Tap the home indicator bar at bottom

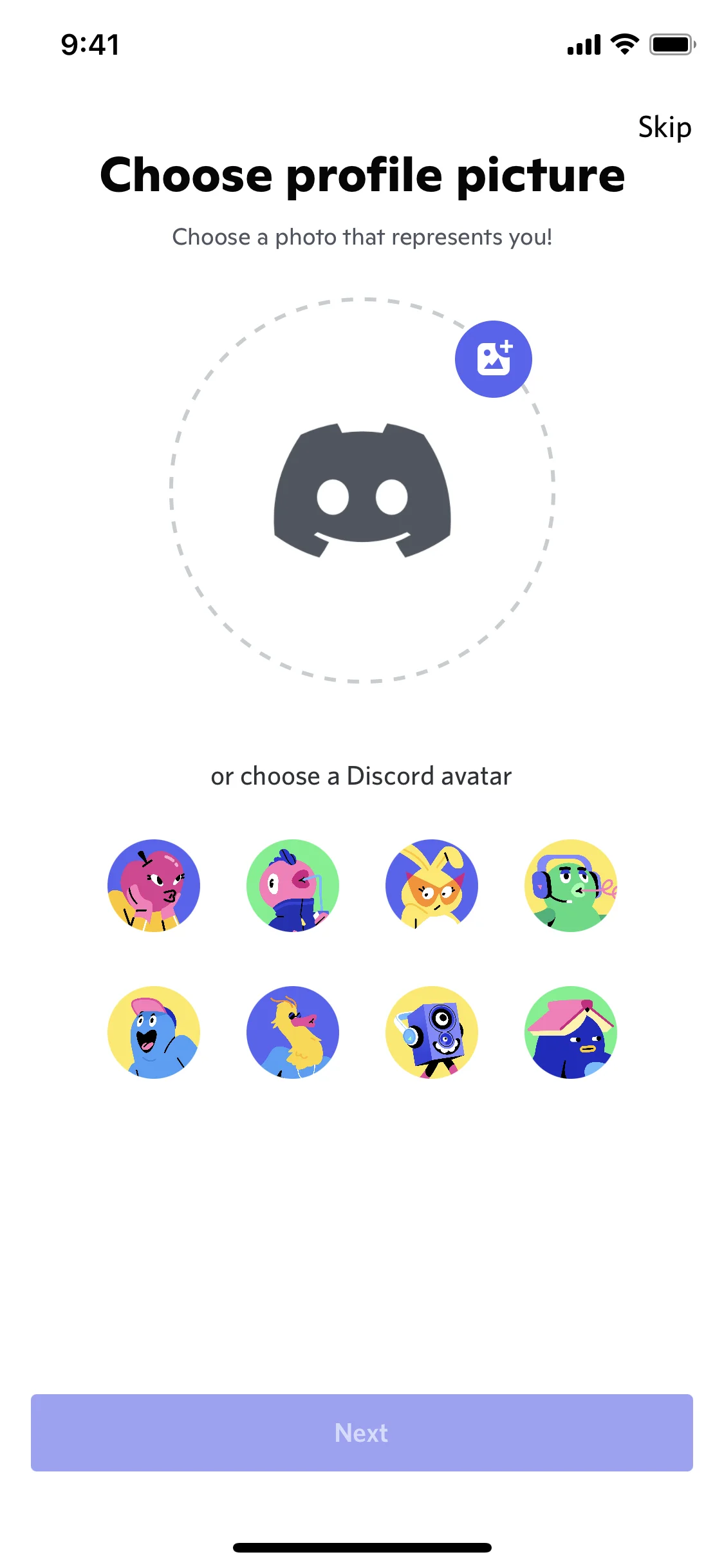(362, 1547)
